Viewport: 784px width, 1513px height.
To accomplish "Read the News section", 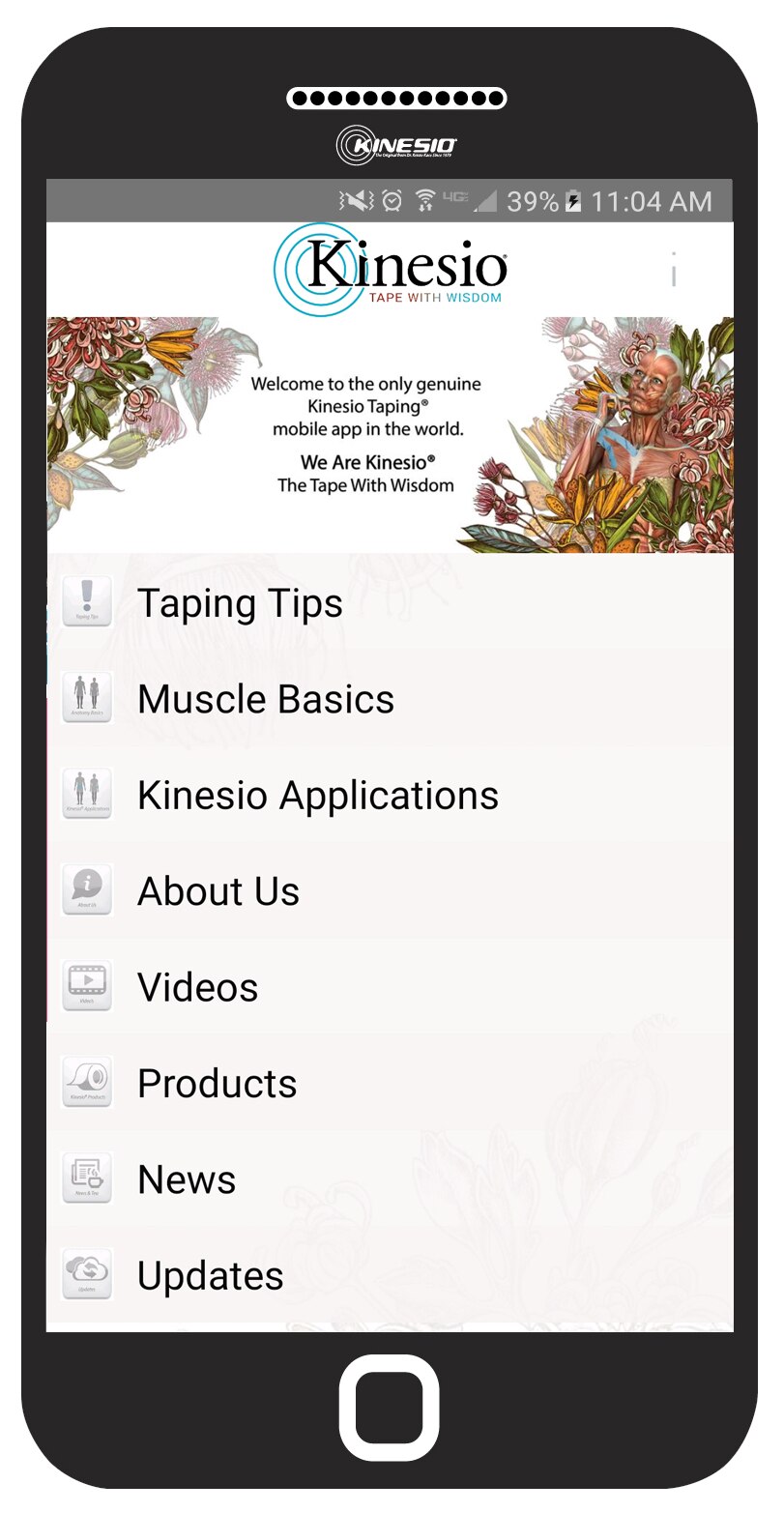I will [x=187, y=1179].
